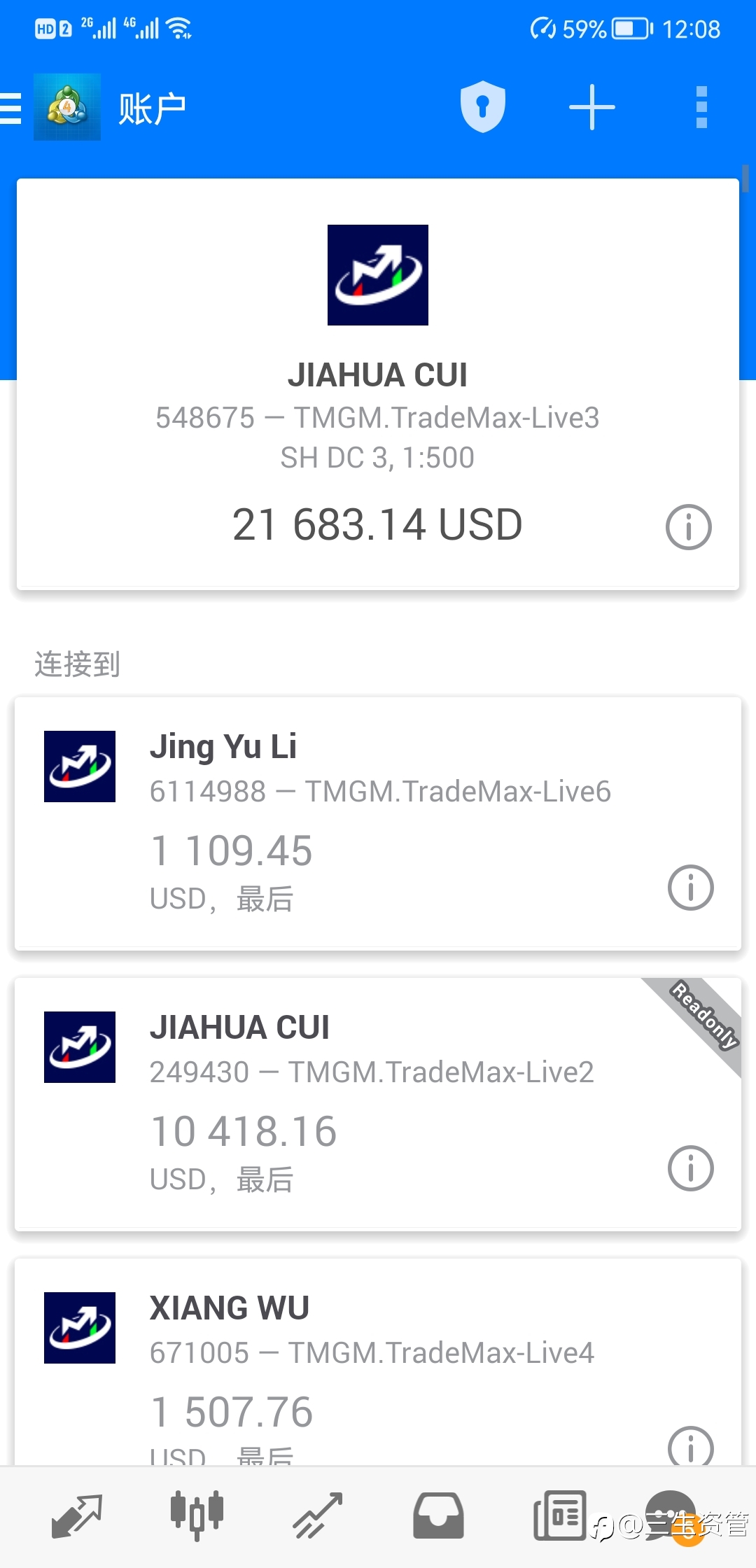Tap the shield security icon

tap(482, 107)
